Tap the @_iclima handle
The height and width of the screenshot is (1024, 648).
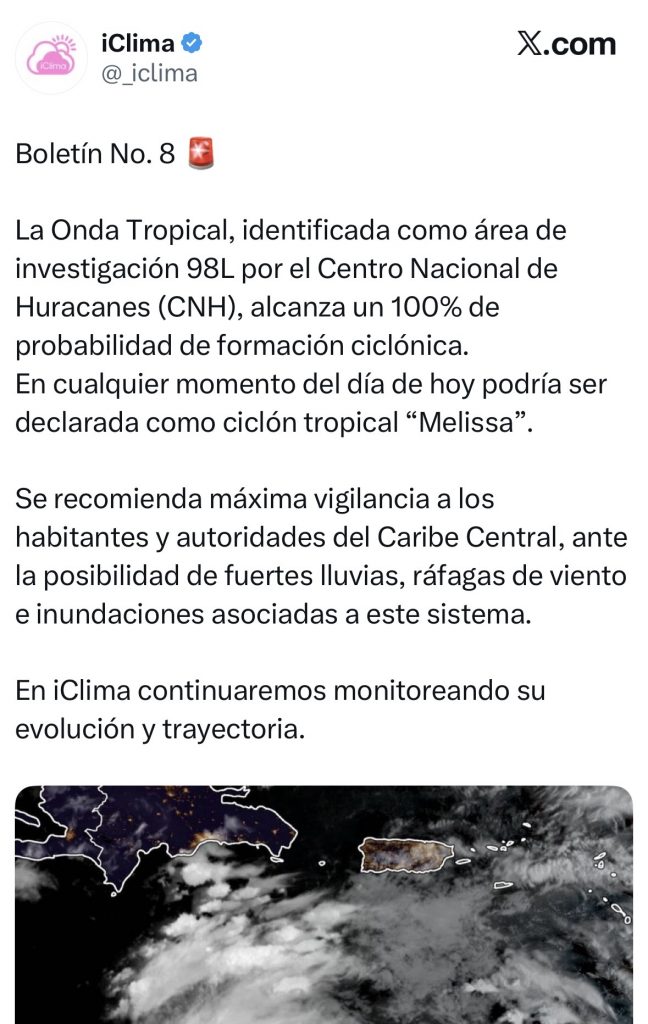149,73
